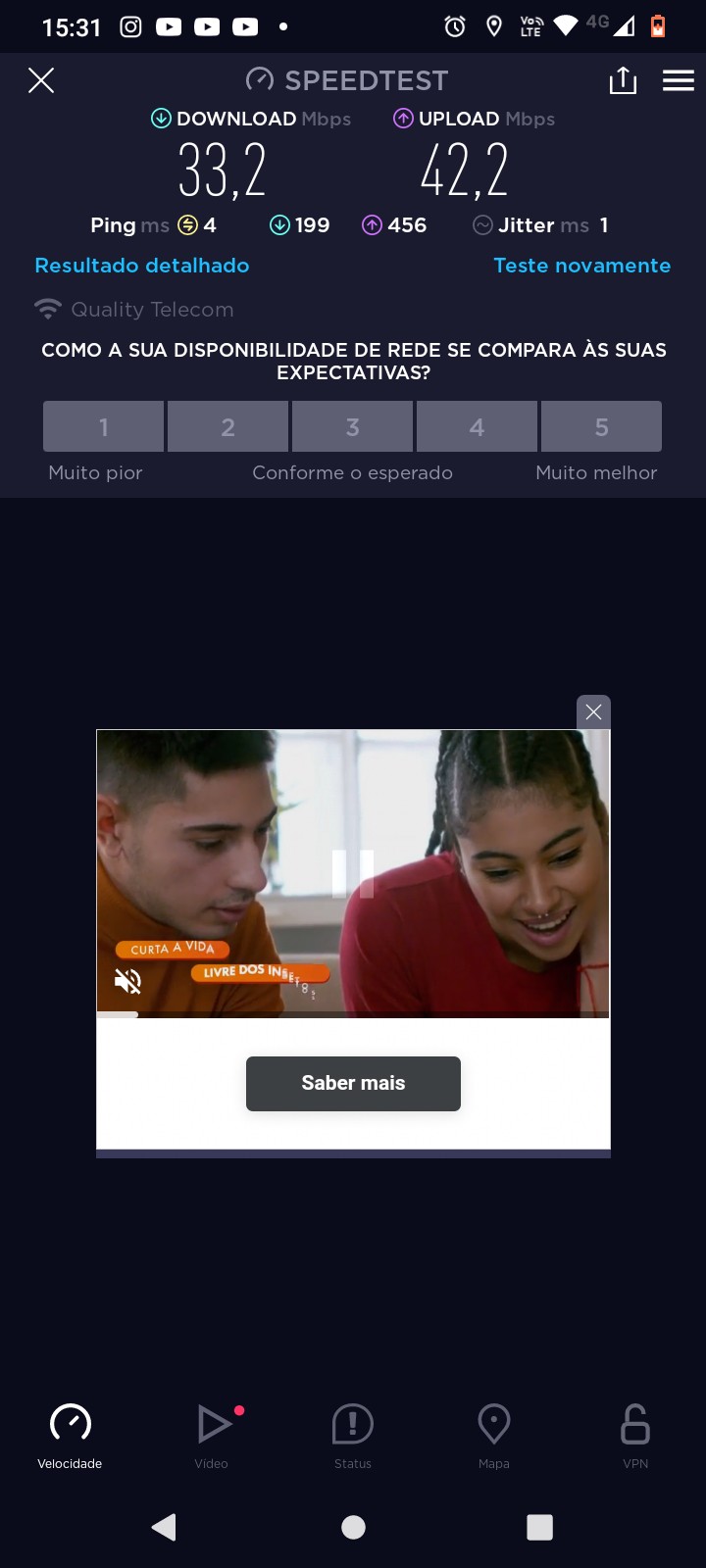This screenshot has width=706, height=1568.
Task: Rate network availability as 4
Action: tap(477, 426)
